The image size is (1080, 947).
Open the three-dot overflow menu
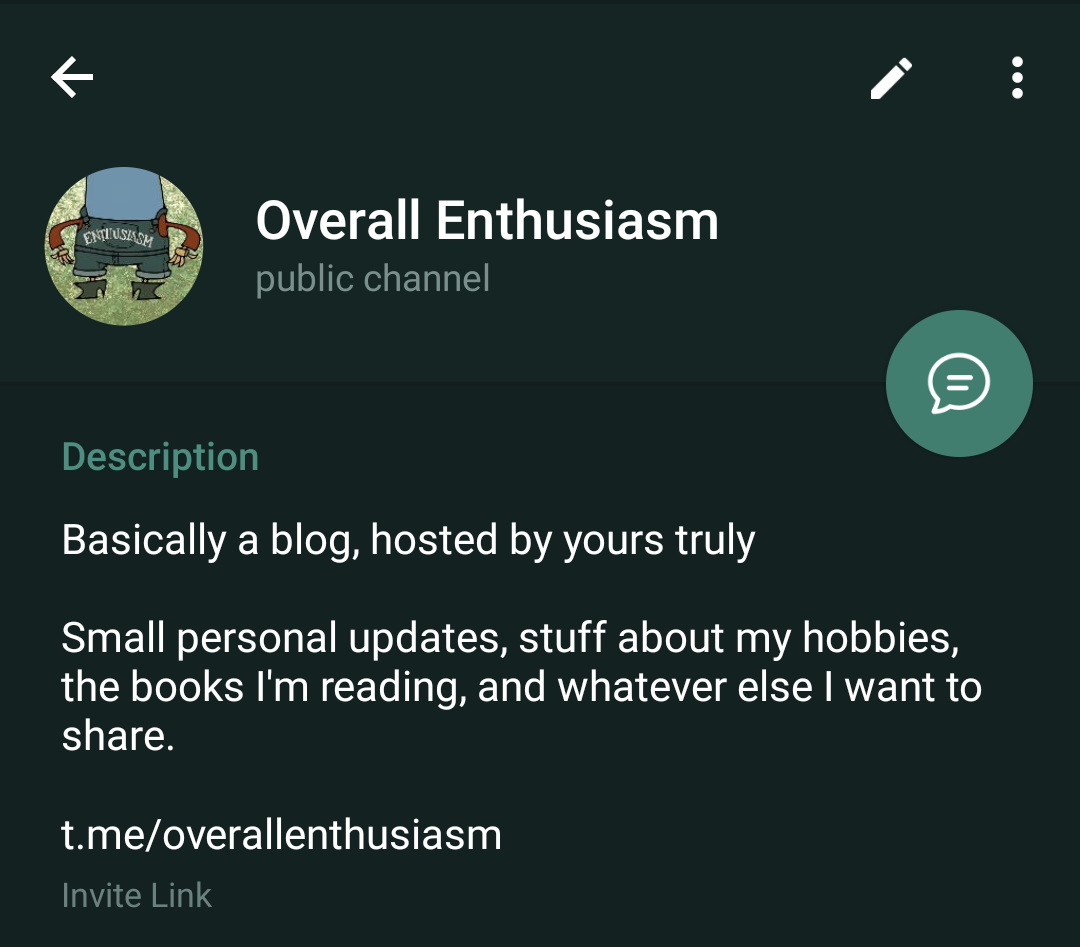click(x=1017, y=78)
